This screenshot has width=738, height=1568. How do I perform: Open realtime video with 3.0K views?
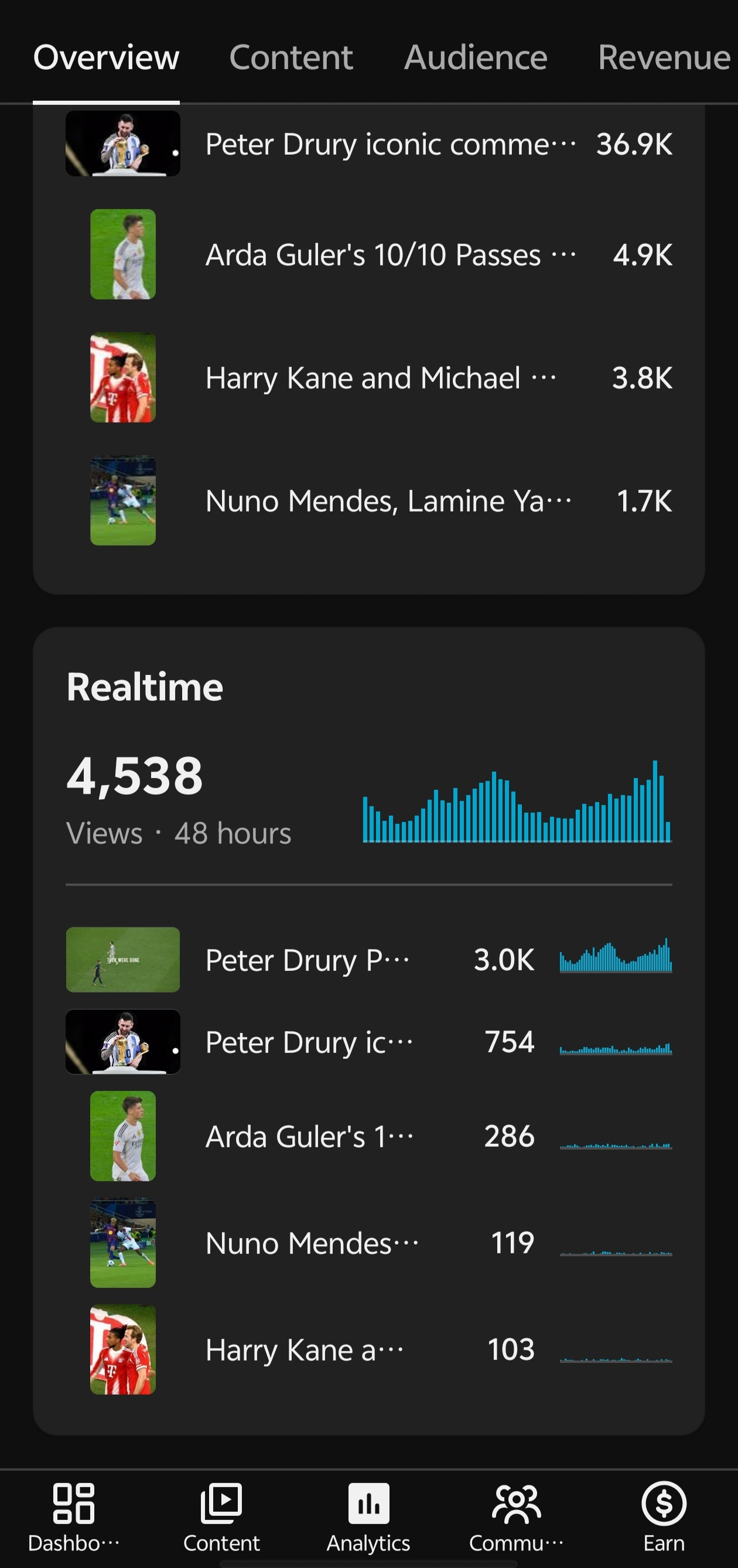[x=368, y=959]
